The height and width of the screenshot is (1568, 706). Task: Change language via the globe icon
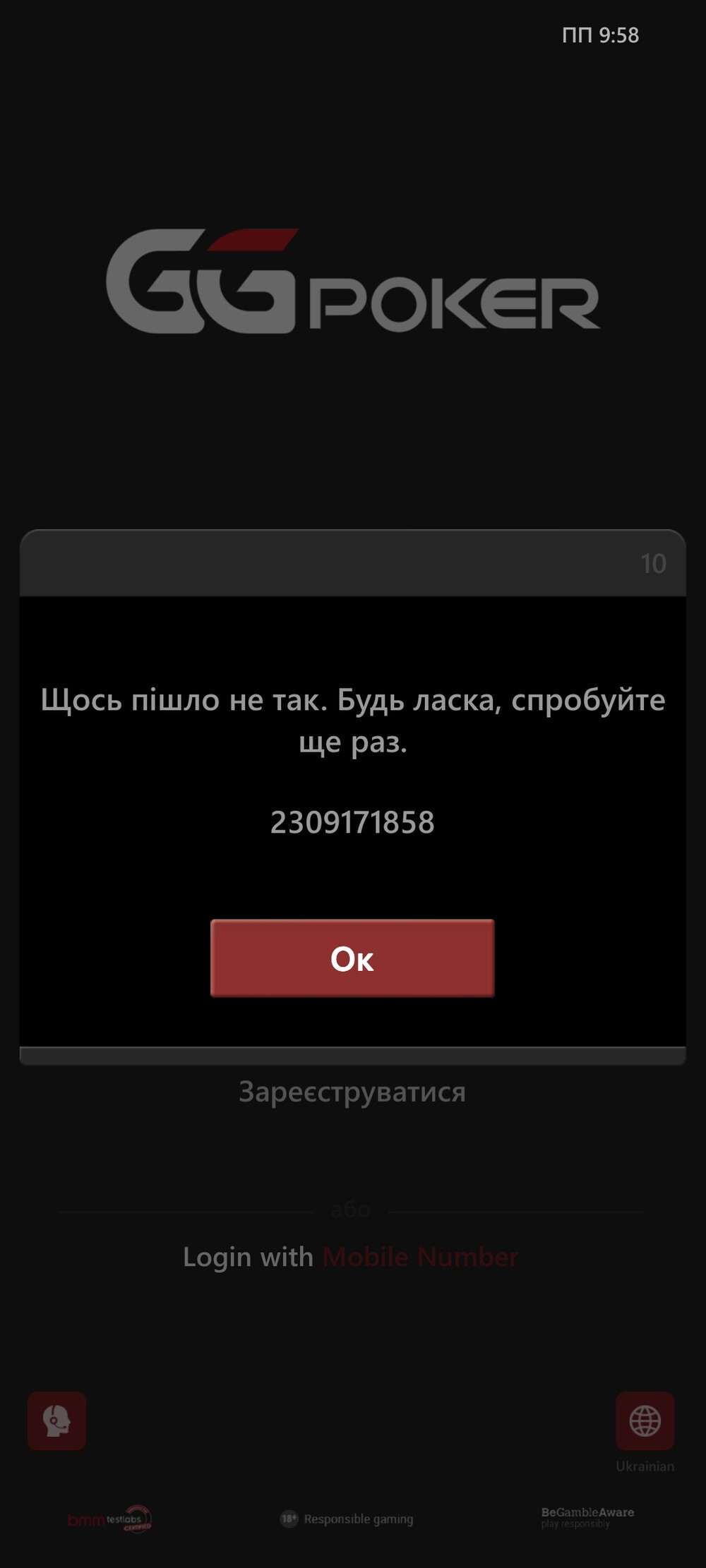[x=645, y=1421]
